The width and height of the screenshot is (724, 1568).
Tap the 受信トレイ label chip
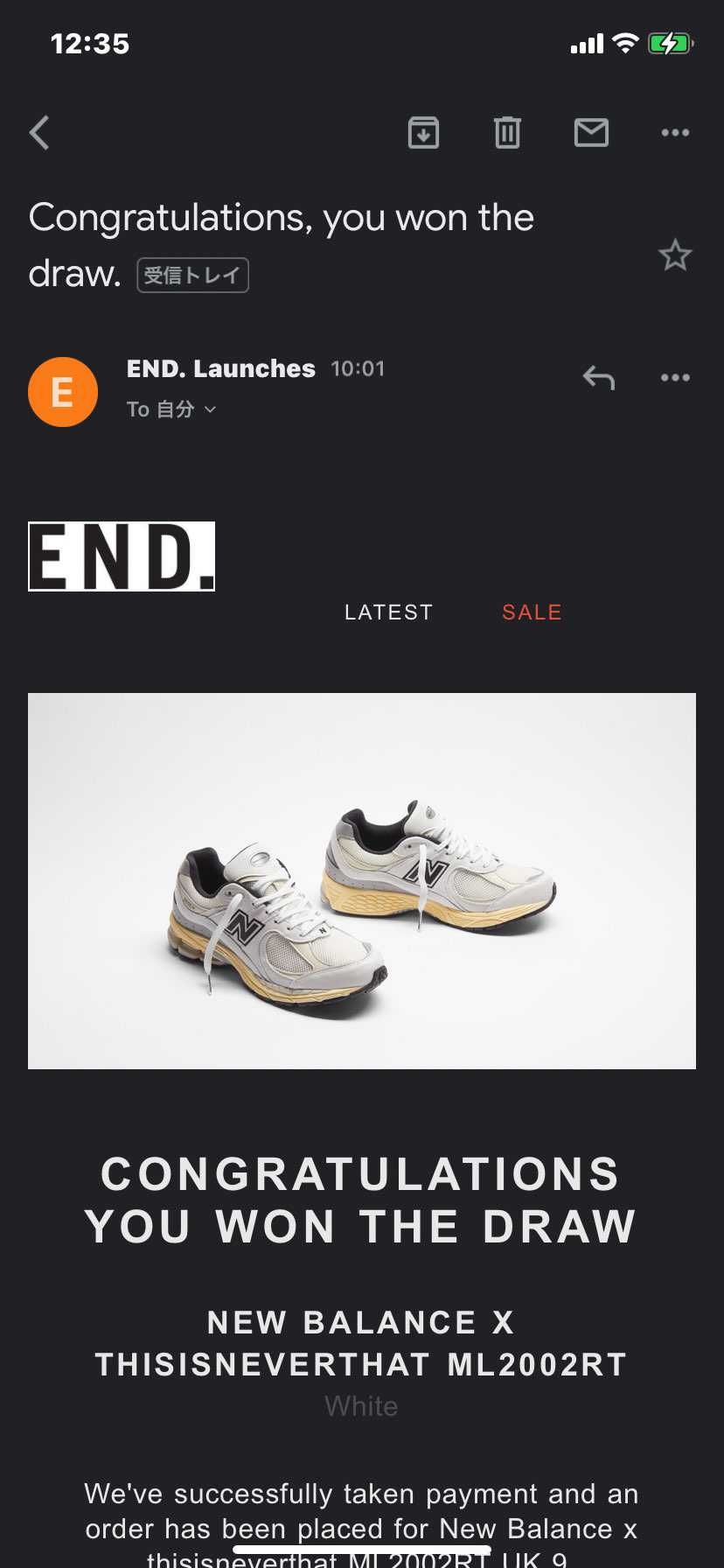(192, 276)
